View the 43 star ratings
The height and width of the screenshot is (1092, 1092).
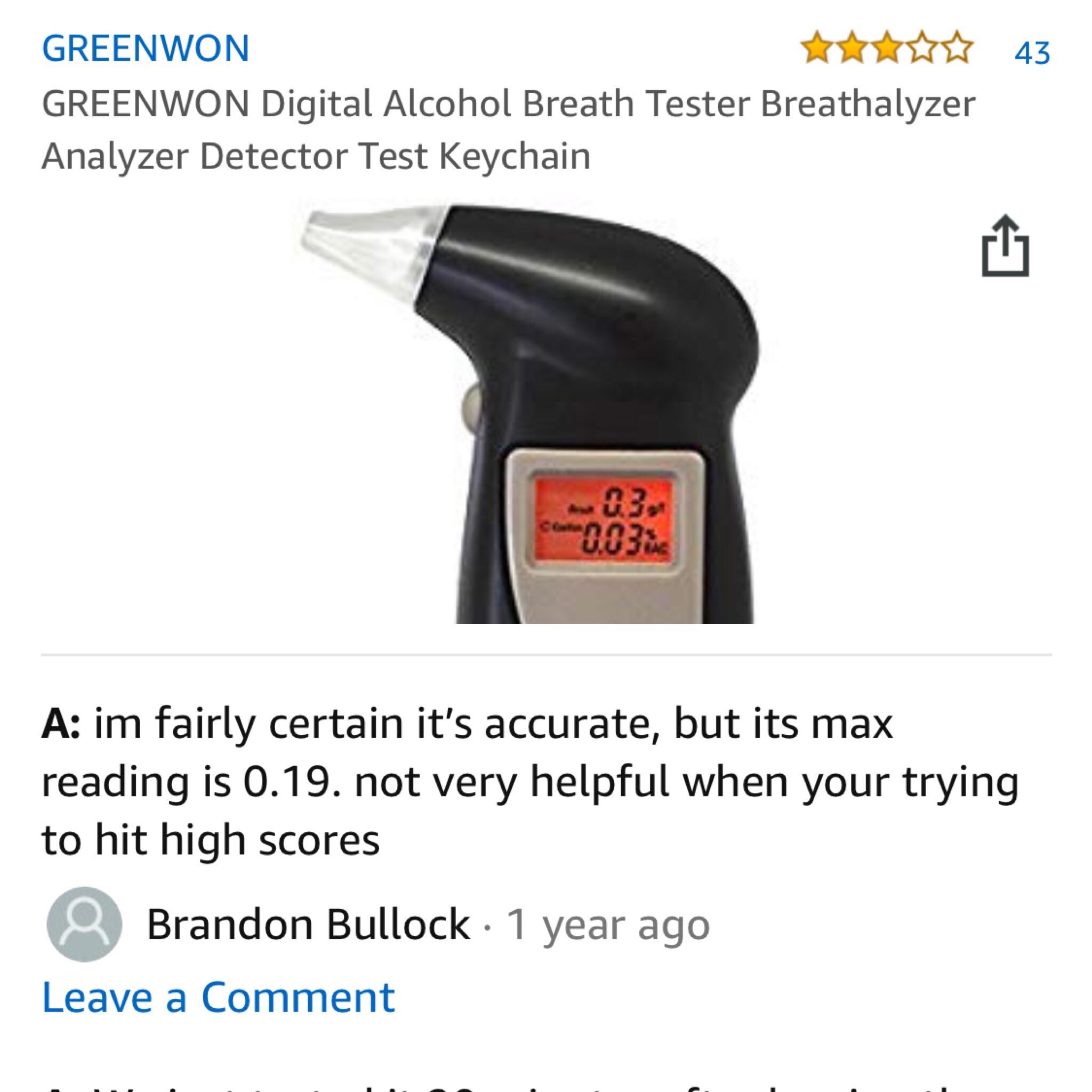point(926,50)
